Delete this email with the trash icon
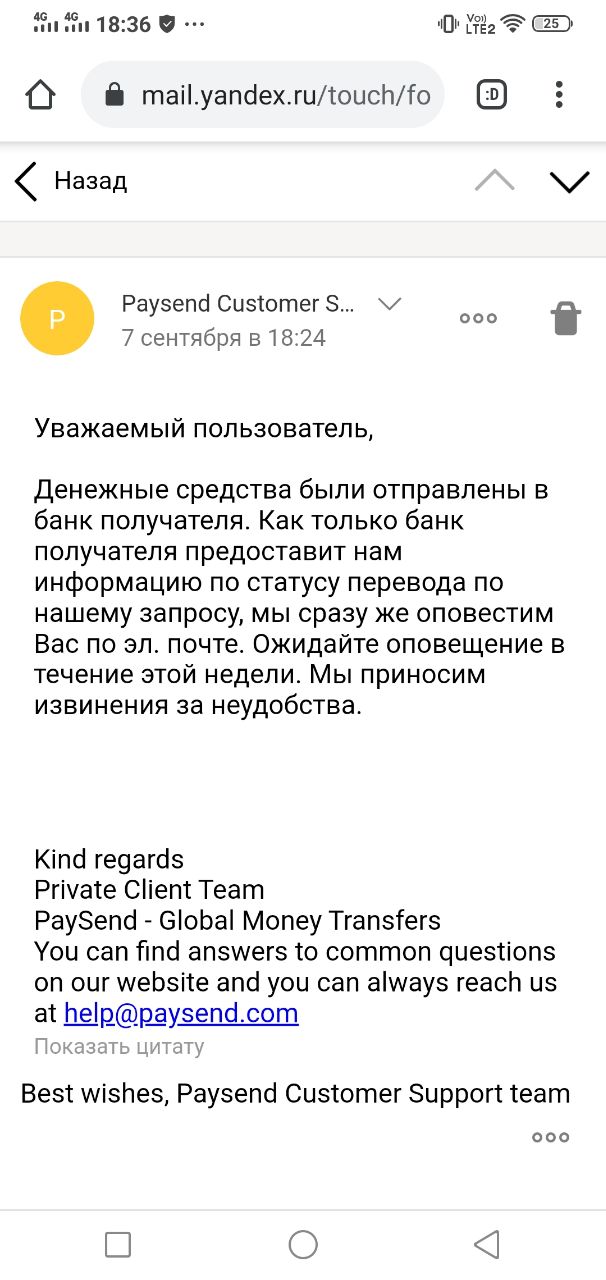 [x=565, y=319]
